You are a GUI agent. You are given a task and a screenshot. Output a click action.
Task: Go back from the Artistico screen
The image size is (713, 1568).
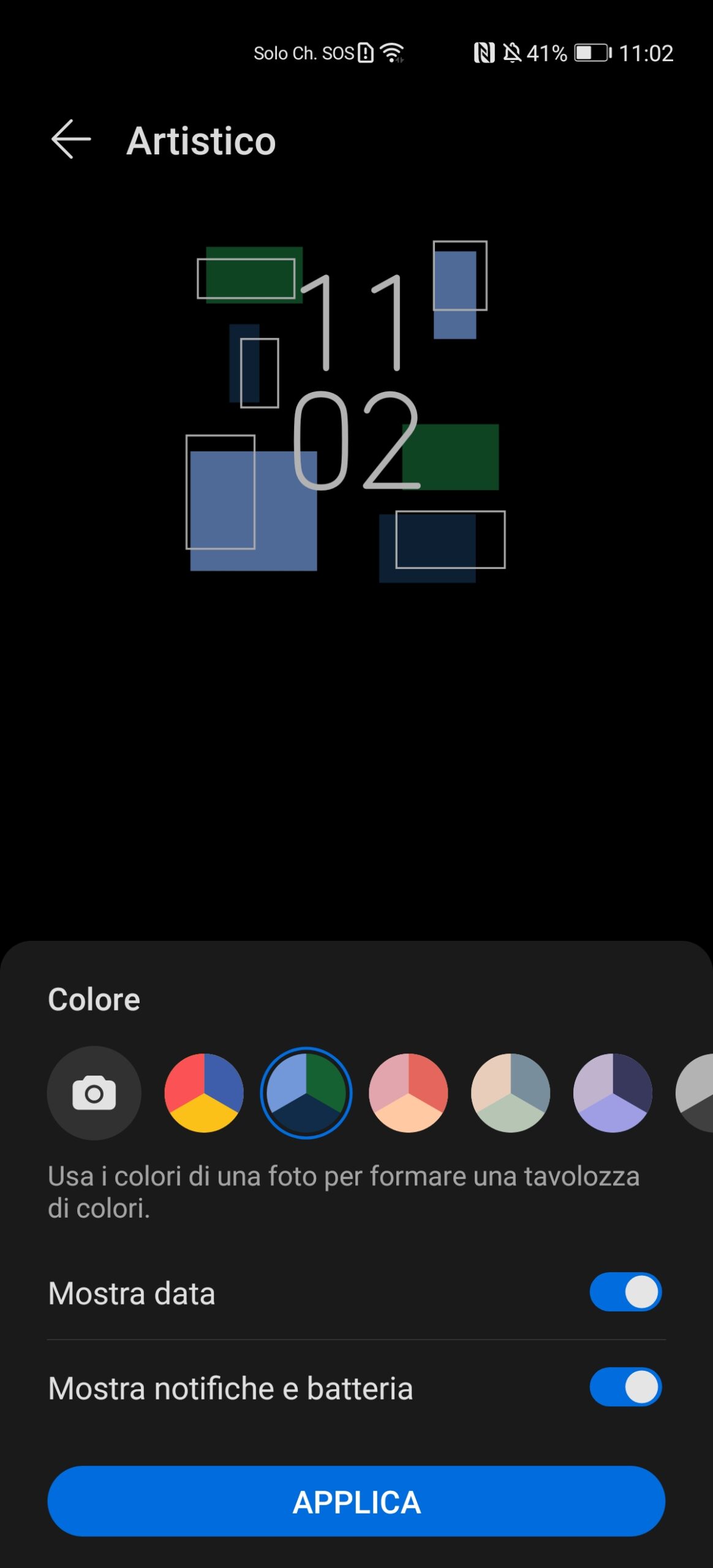click(71, 140)
